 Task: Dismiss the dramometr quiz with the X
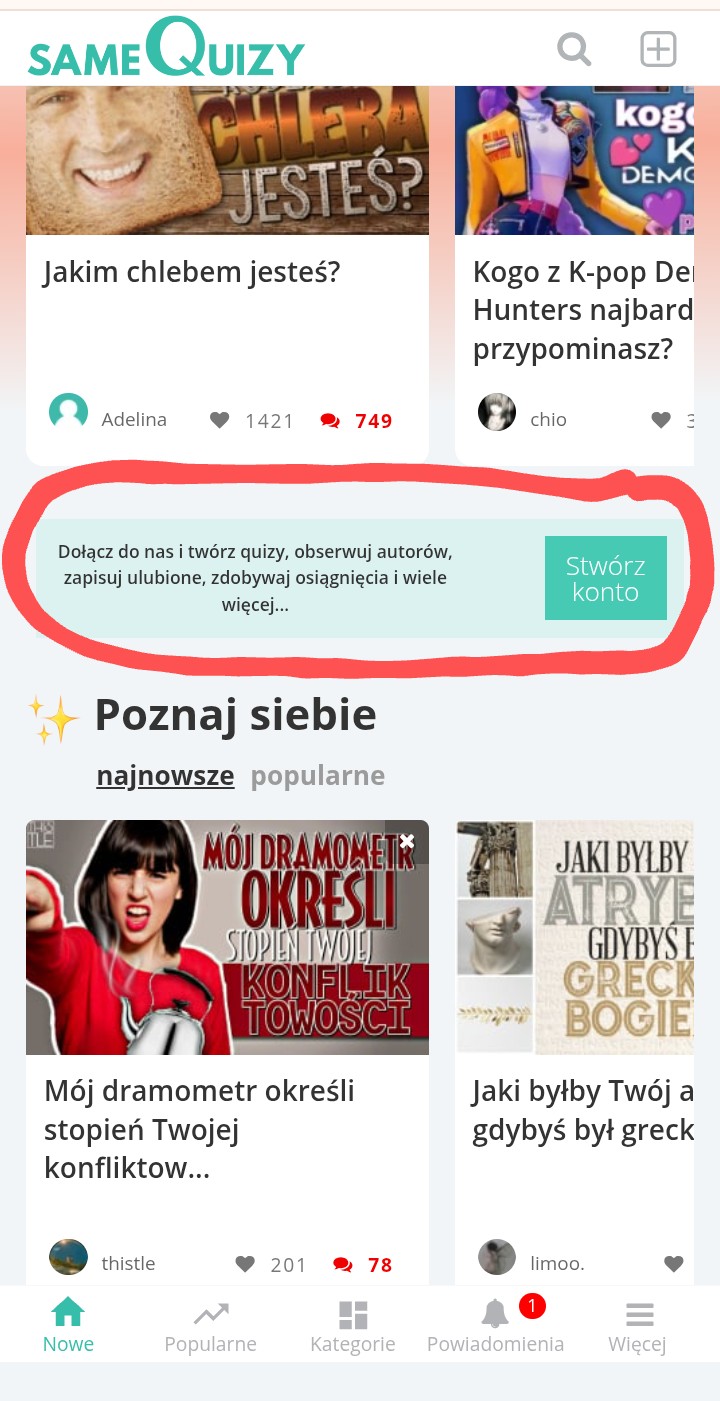point(407,842)
